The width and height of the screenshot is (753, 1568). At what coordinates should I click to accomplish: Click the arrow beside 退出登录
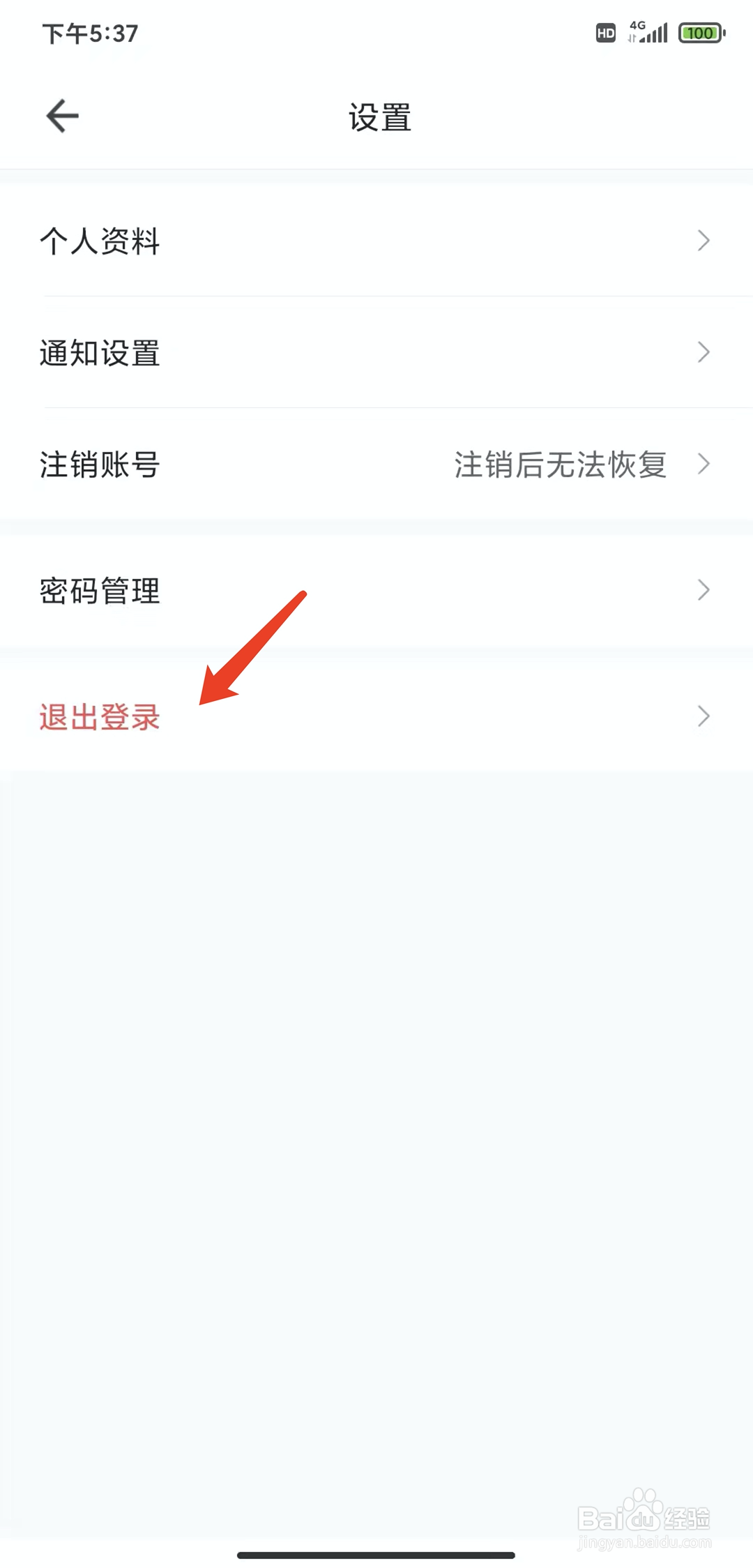[x=703, y=716]
